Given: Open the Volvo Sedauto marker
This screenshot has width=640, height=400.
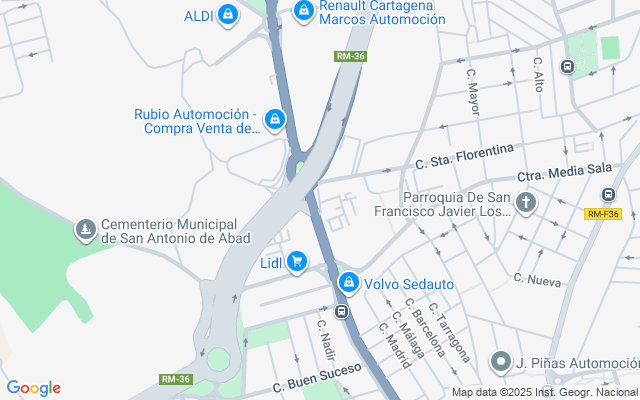Looking at the screenshot, I should [347, 283].
